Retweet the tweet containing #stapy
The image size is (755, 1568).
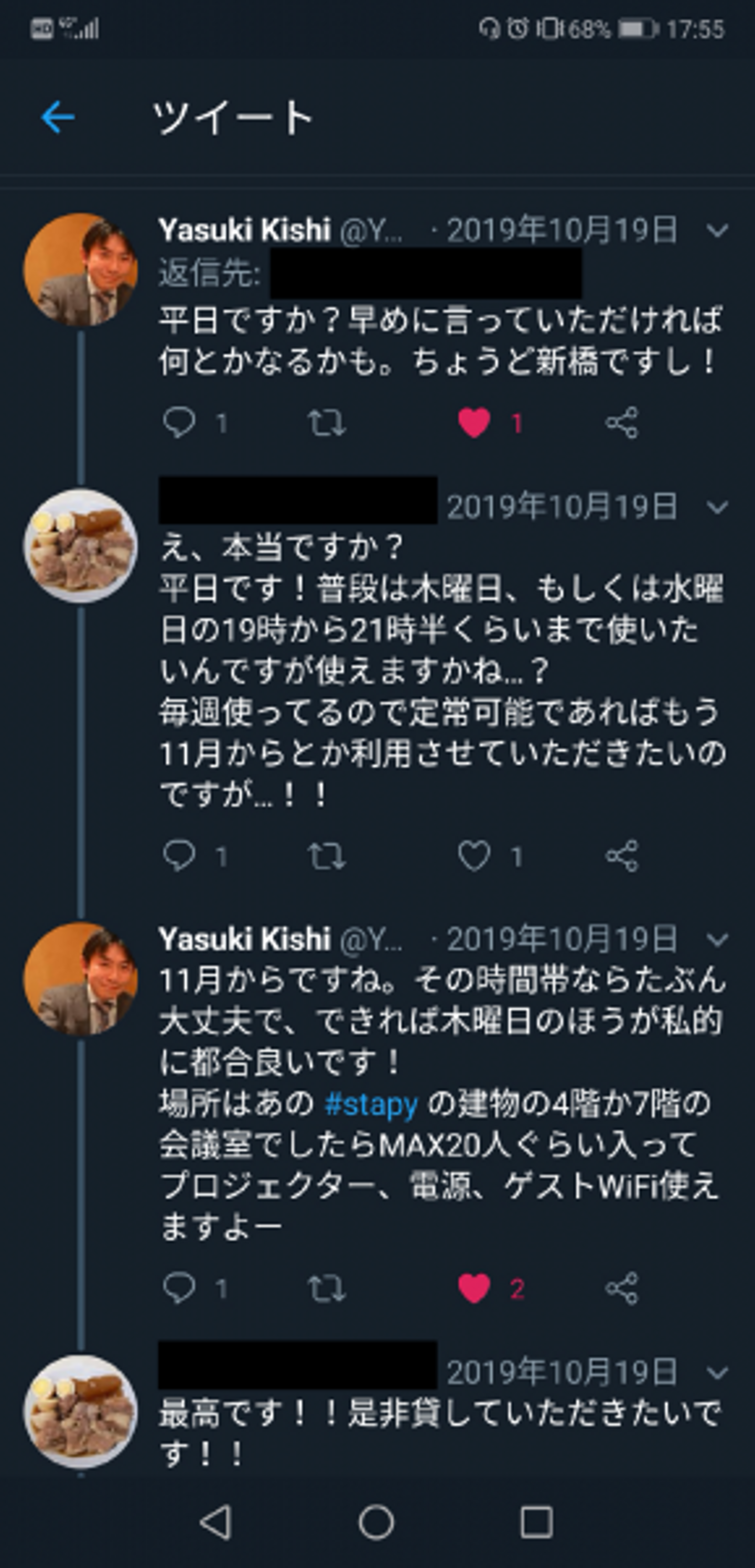tap(327, 1288)
